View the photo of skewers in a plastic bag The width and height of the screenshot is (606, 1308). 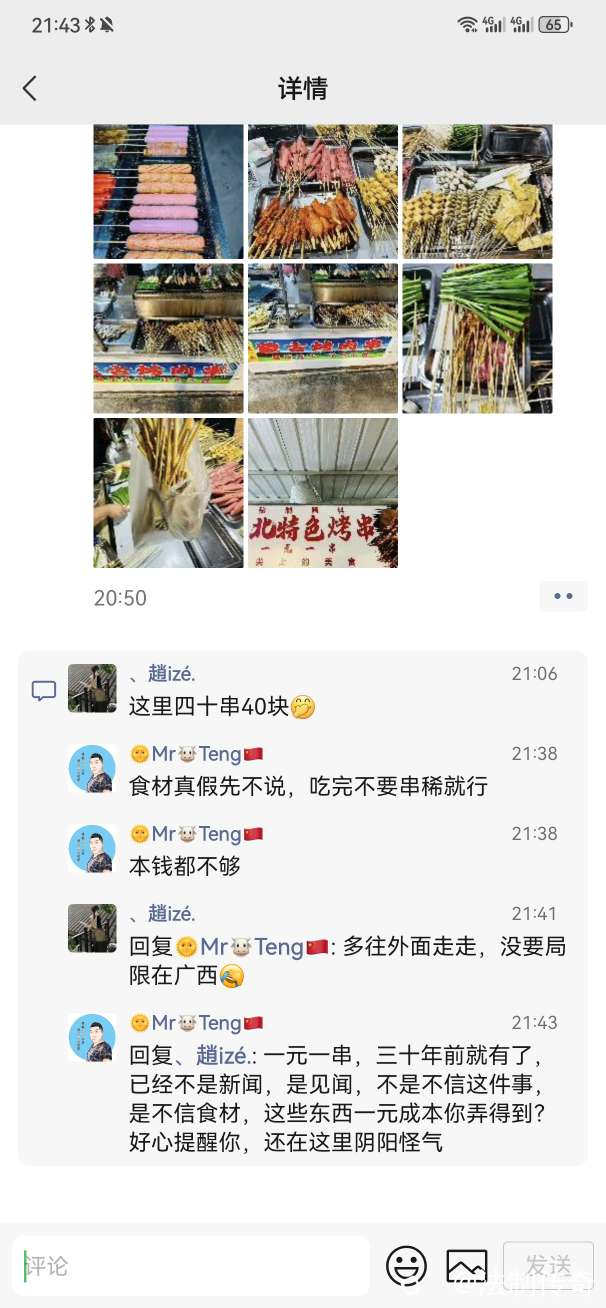168,493
